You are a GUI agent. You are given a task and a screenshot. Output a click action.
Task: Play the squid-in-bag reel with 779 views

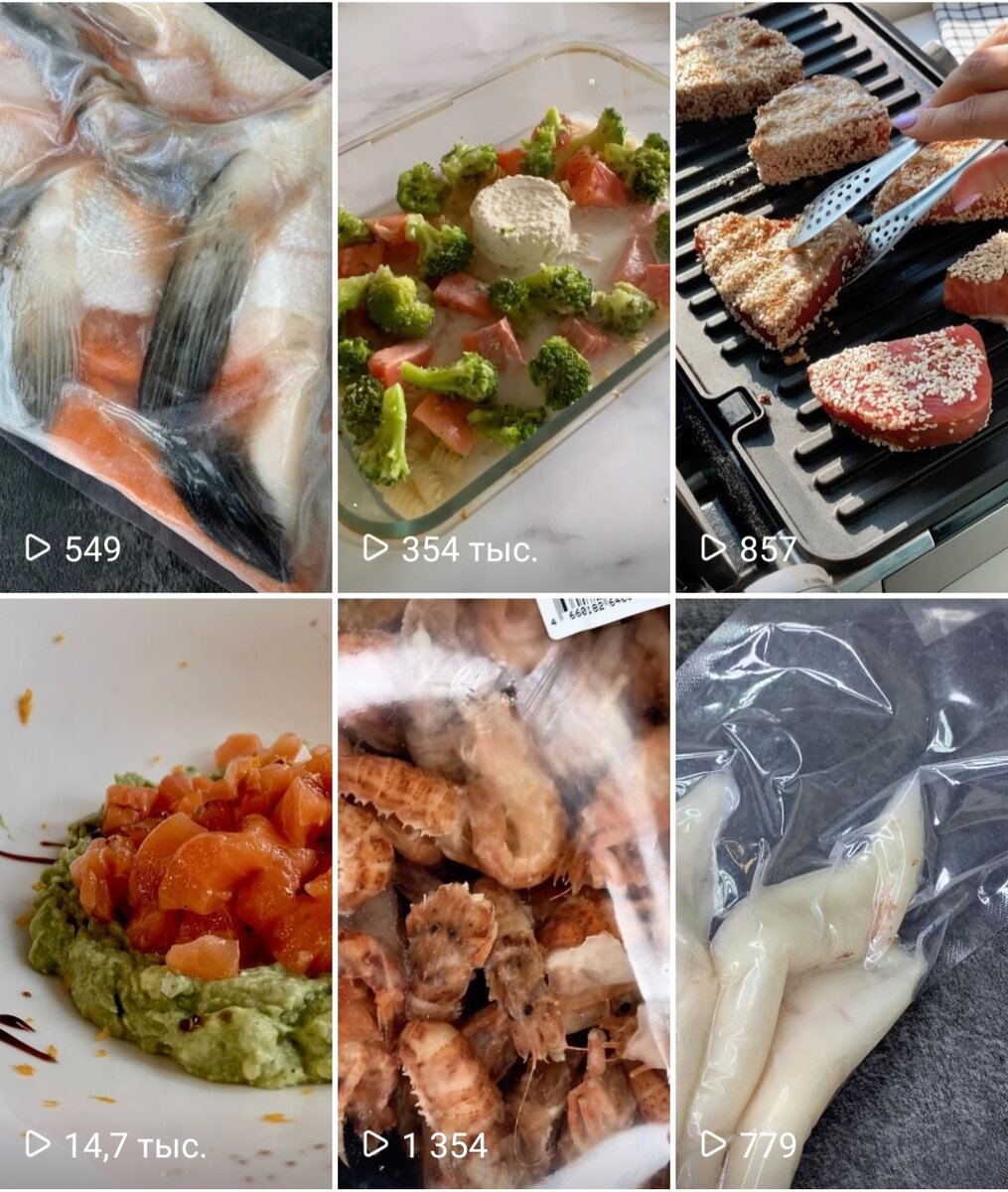841,894
